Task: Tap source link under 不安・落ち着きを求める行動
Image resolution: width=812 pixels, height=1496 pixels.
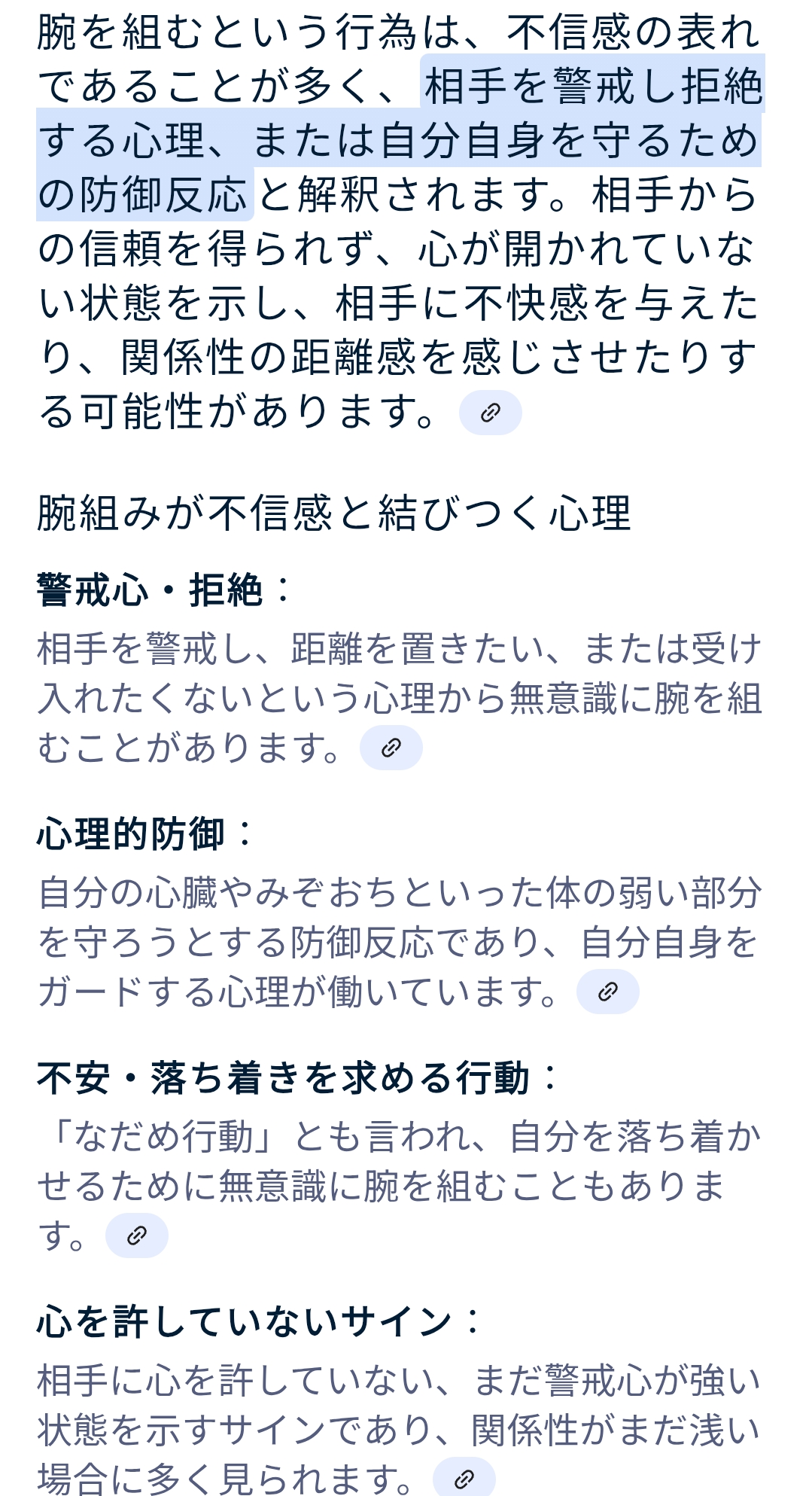Action: (x=136, y=1235)
